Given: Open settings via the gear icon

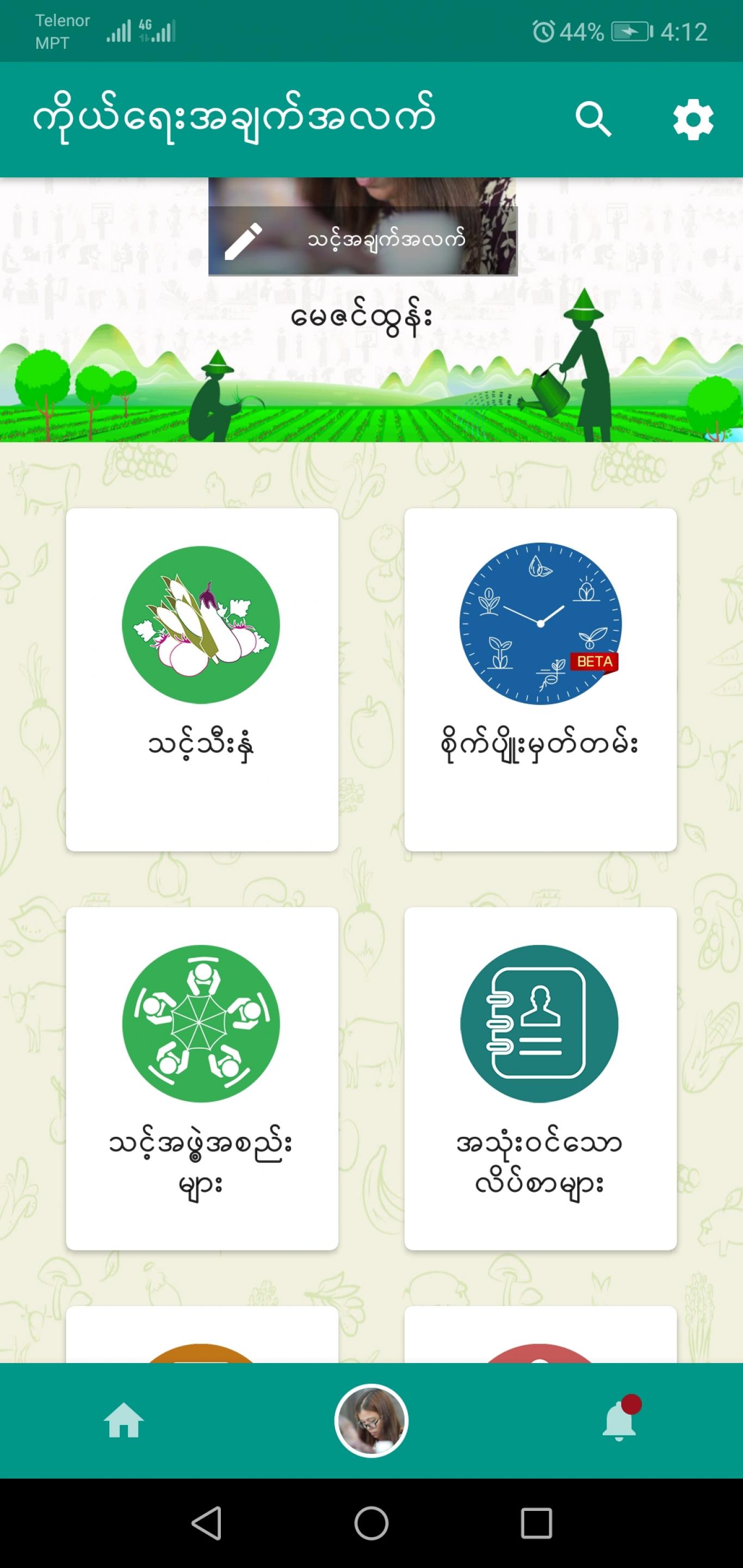Looking at the screenshot, I should point(693,120).
